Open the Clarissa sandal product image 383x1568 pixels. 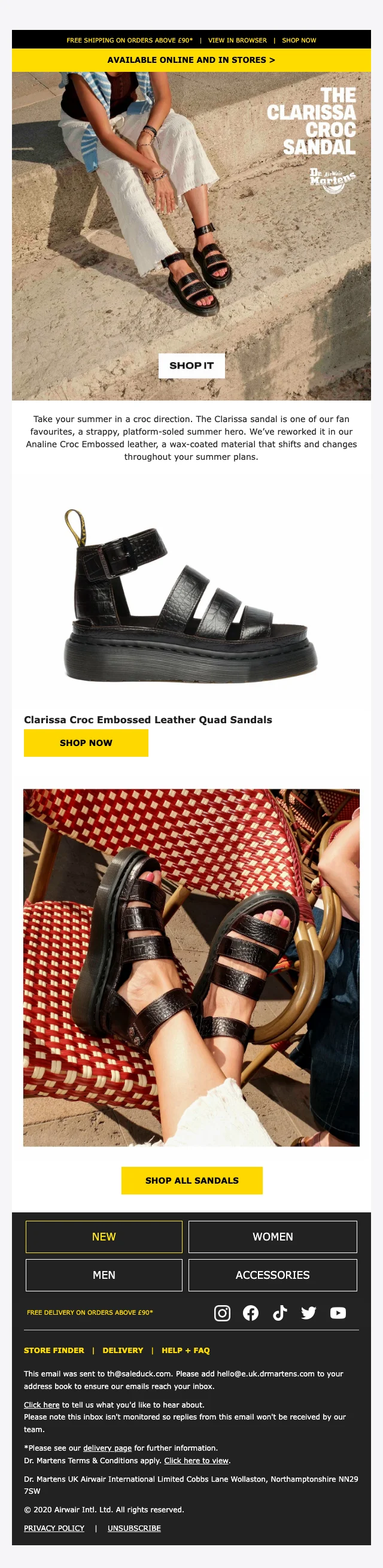191,596
